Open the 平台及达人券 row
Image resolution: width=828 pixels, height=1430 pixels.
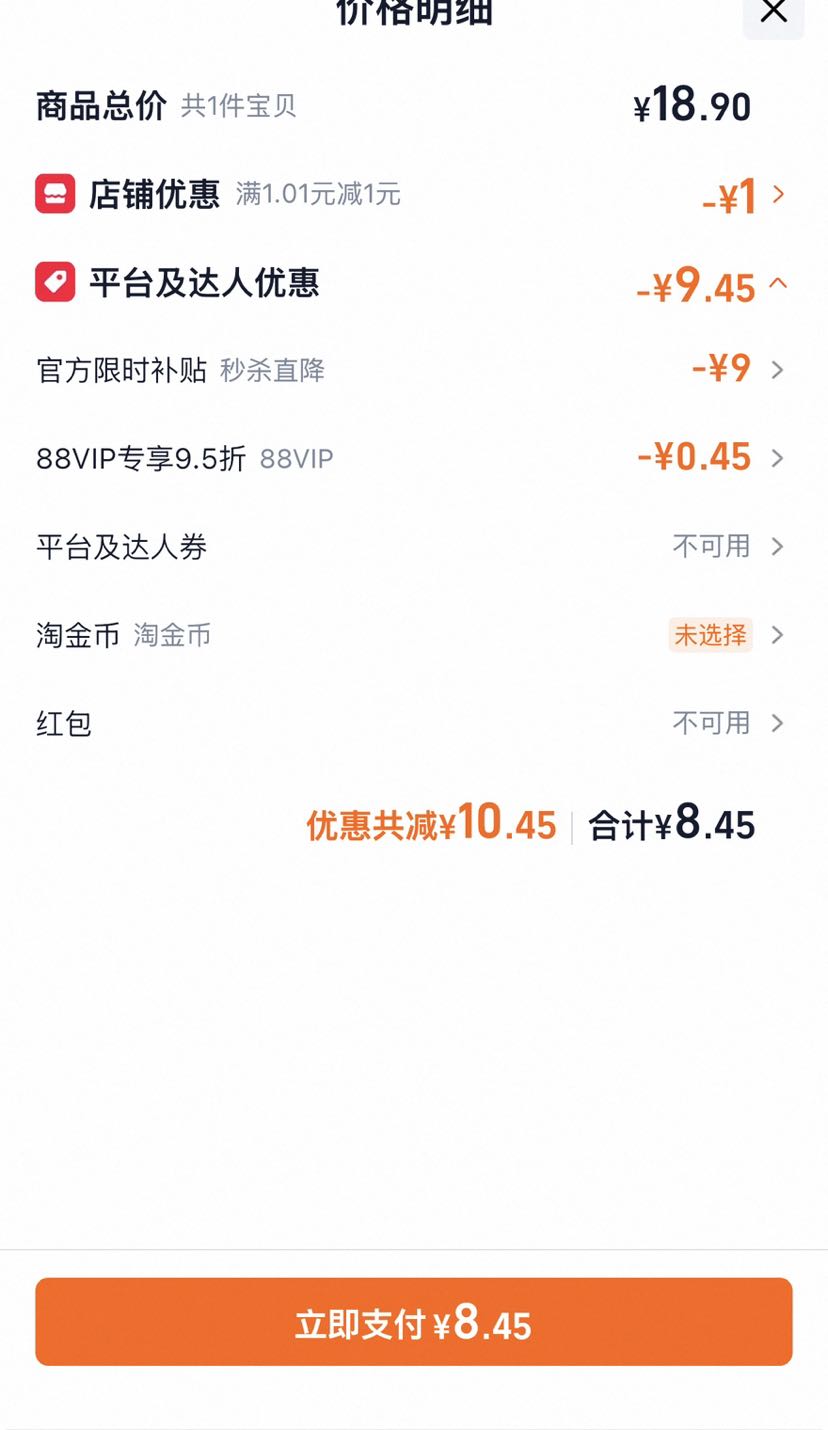413,546
